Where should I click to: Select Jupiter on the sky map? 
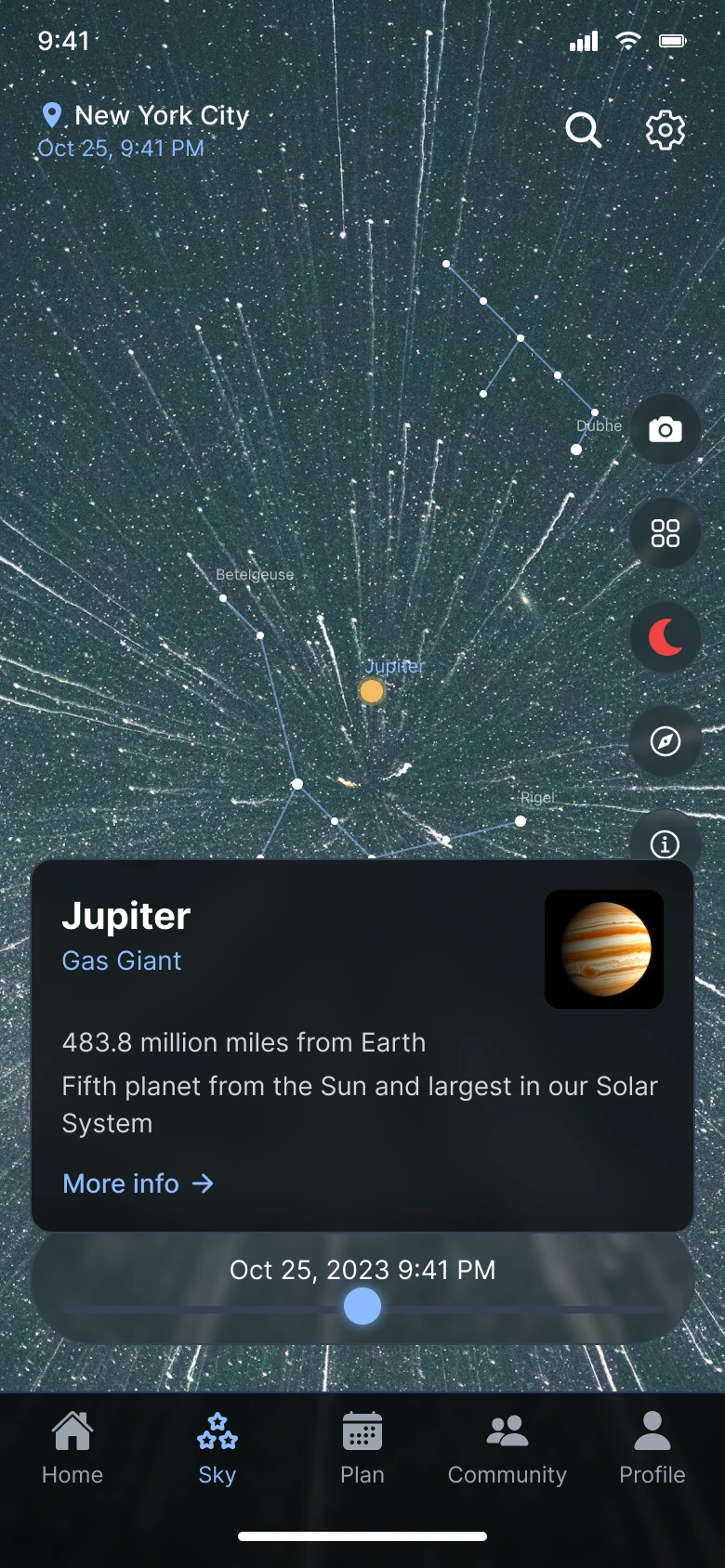point(372,691)
